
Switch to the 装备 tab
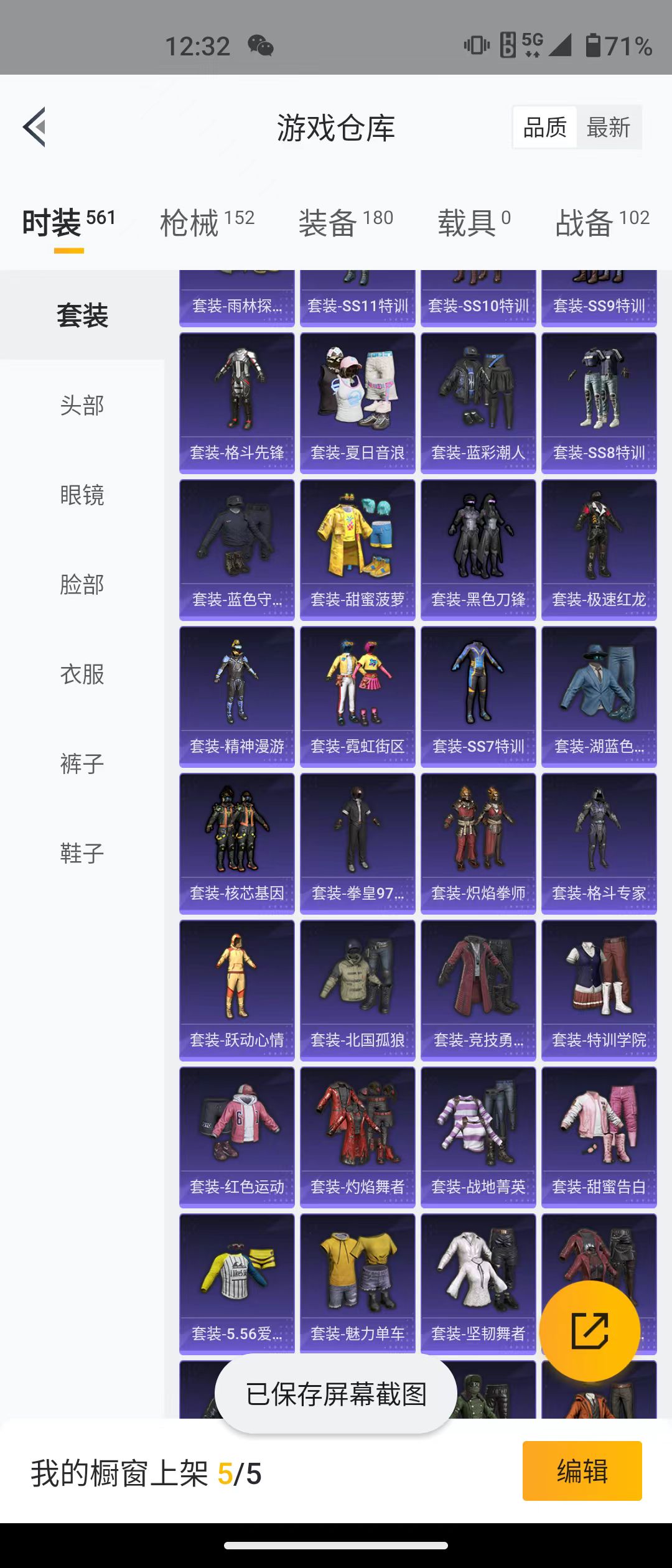pos(345,223)
